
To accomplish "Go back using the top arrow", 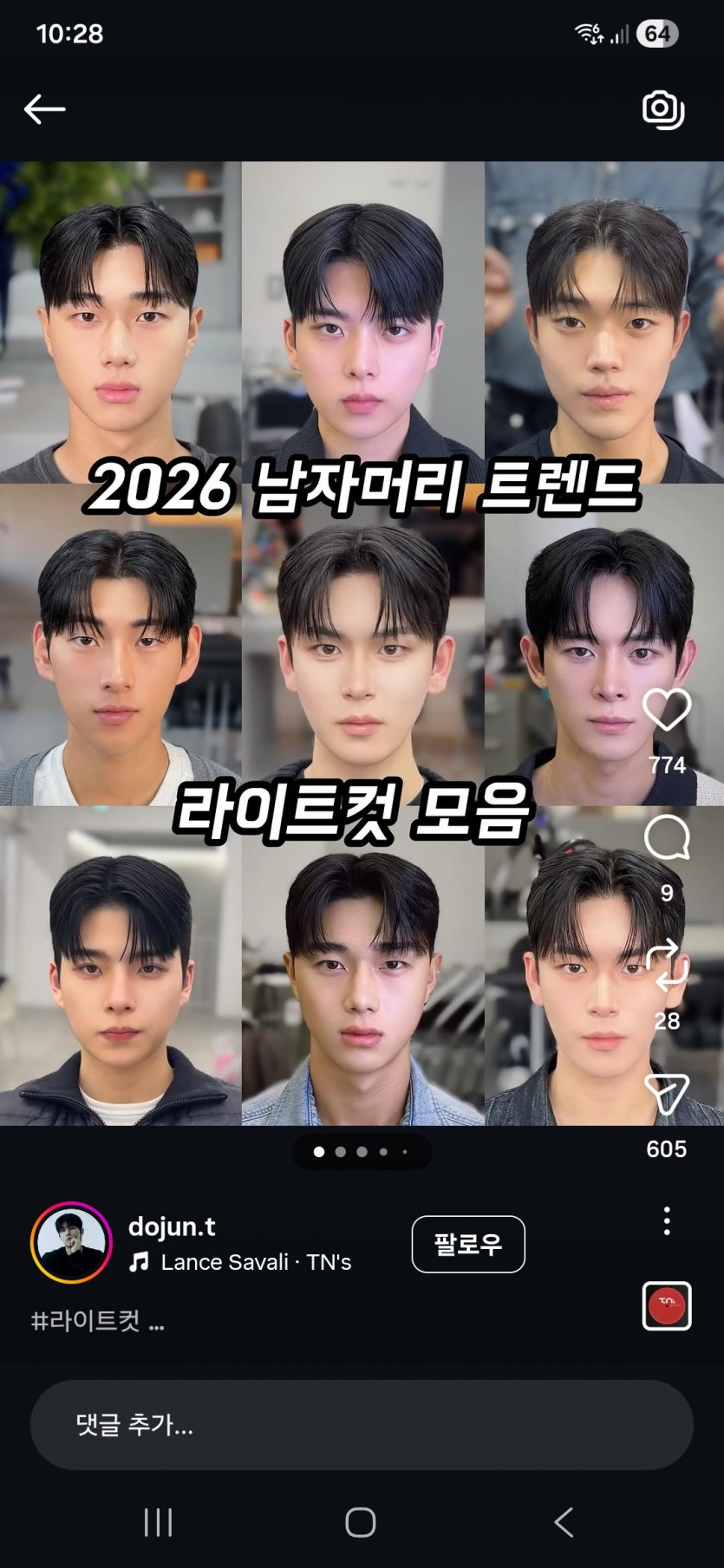I will pyautogui.click(x=45, y=109).
